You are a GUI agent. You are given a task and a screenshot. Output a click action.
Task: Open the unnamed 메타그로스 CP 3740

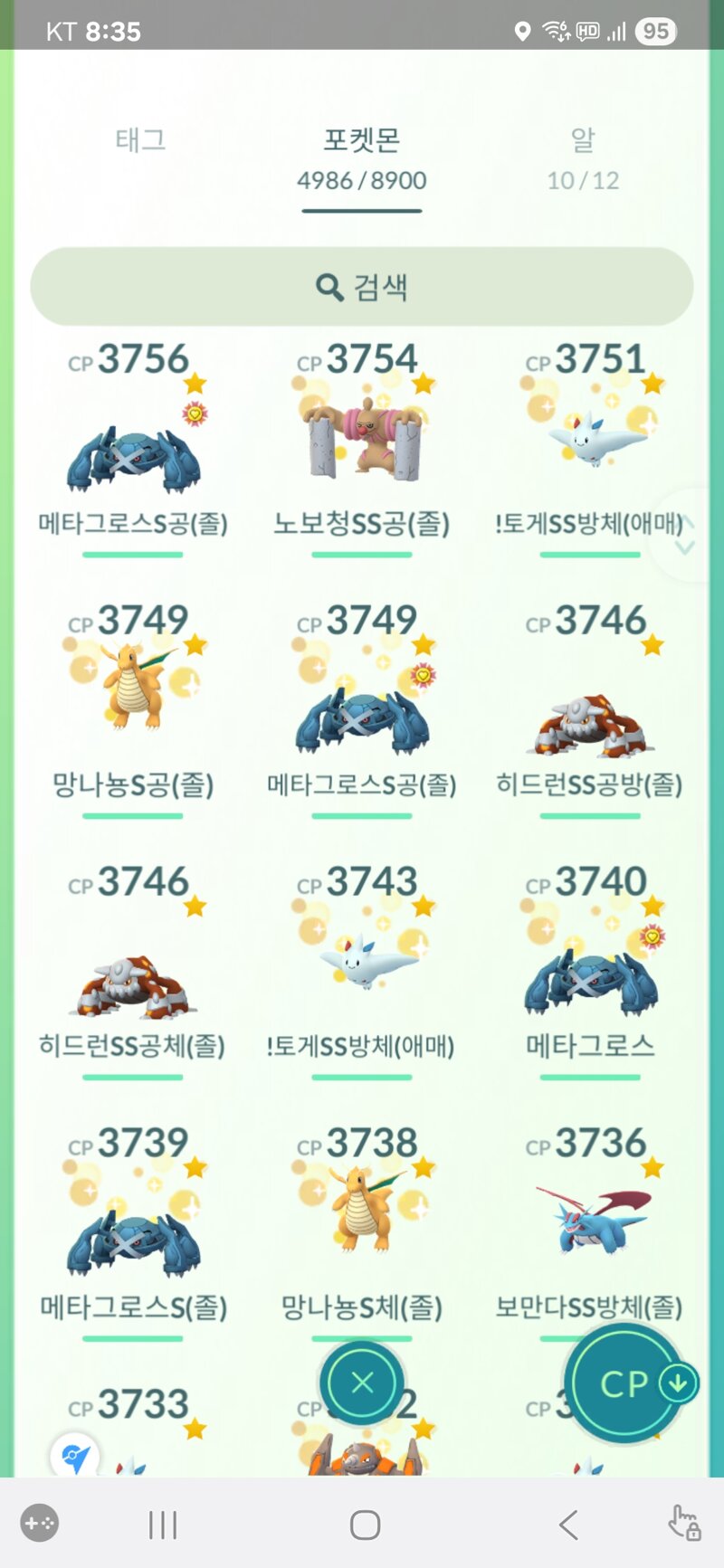point(590,971)
